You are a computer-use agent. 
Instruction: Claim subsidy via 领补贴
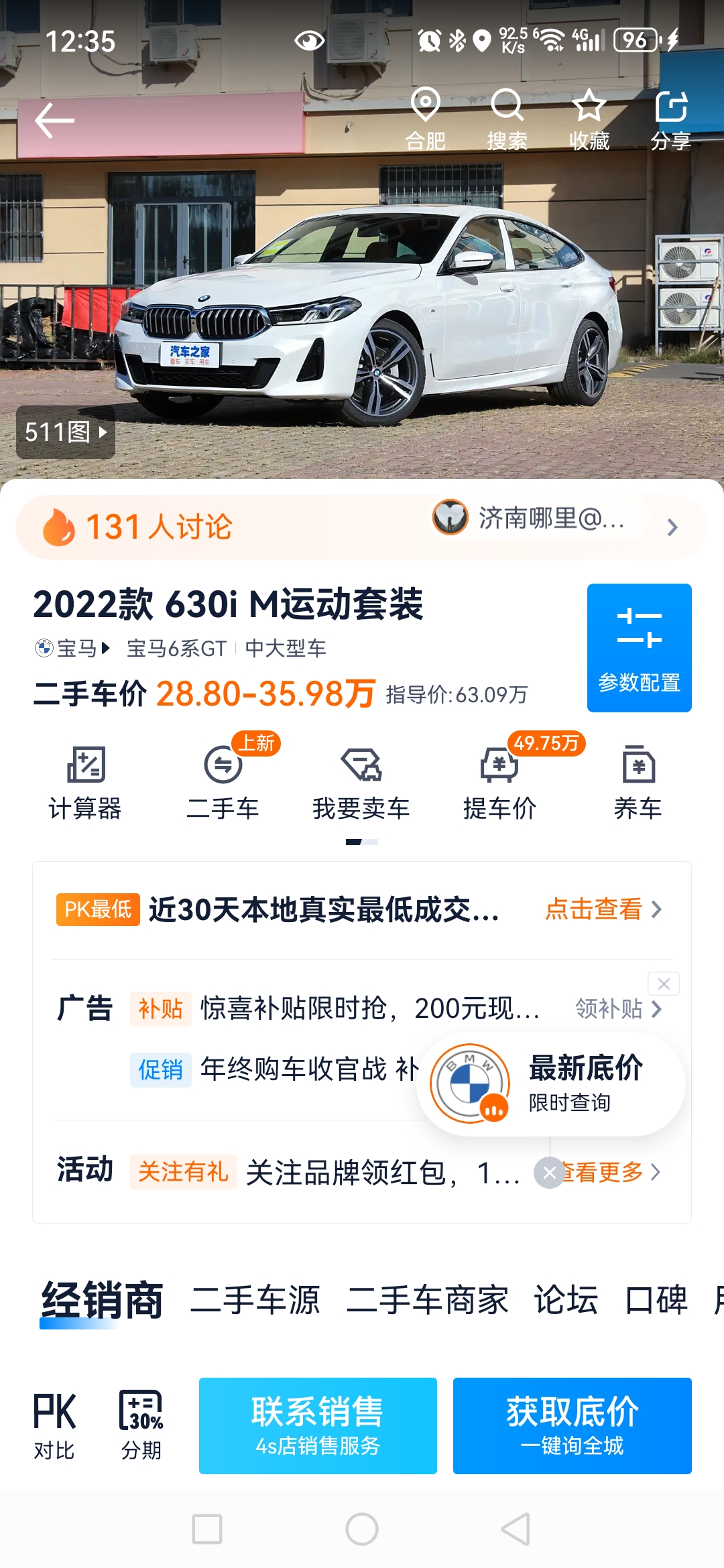pos(617,1008)
